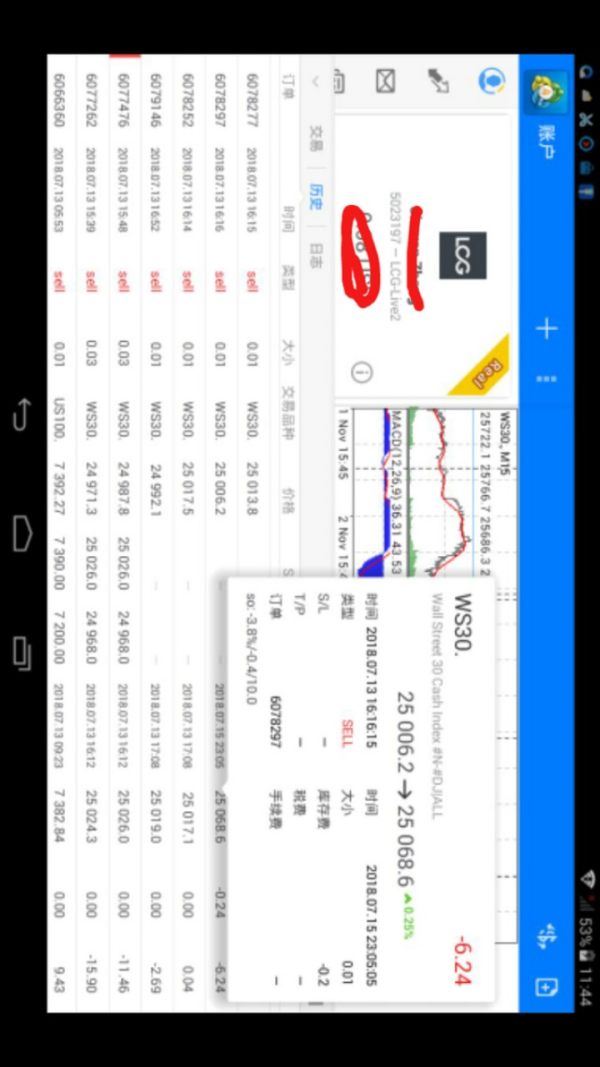Select the 历史 tab
600x1067 pixels.
coord(316,196)
